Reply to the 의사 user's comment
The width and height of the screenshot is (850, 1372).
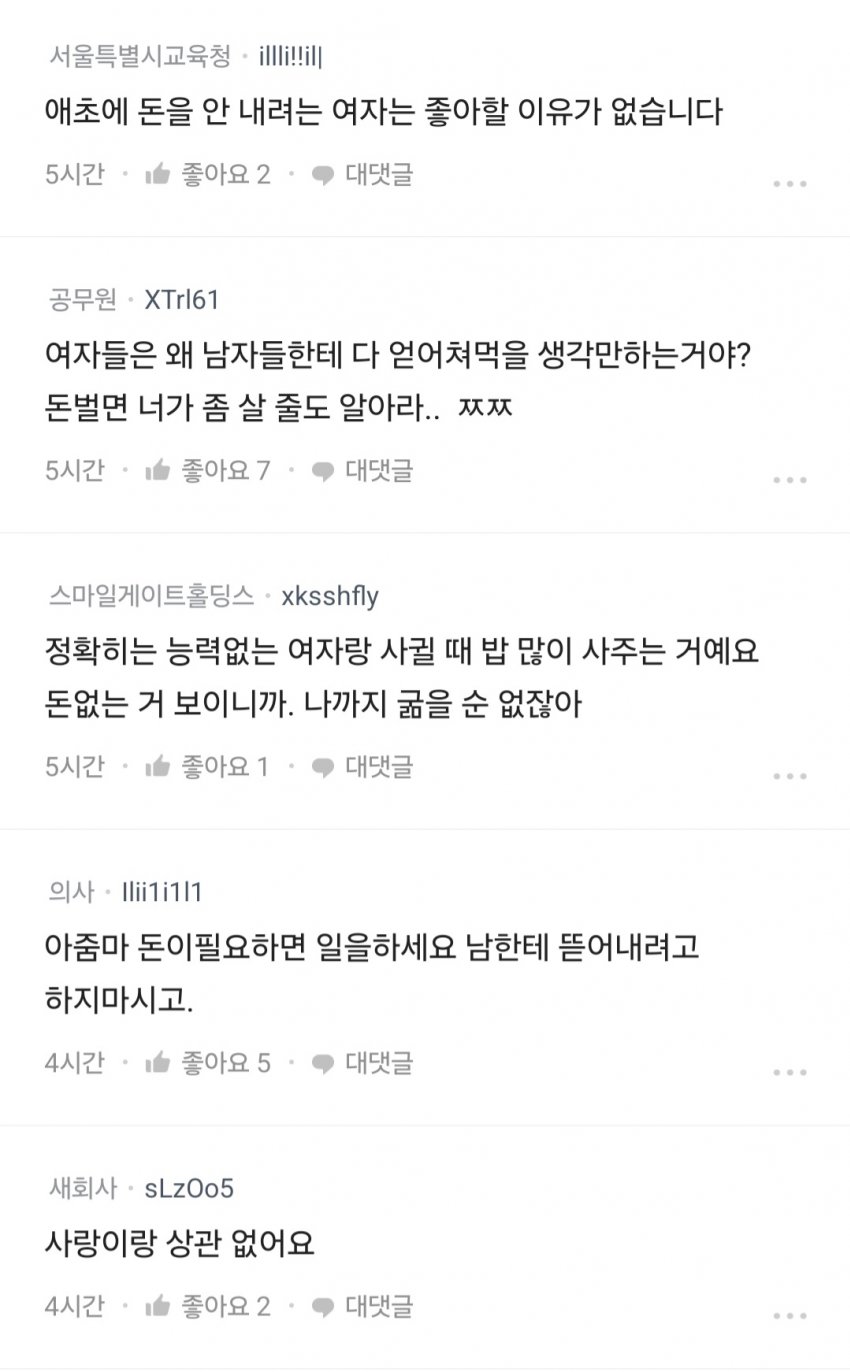(x=362, y=1062)
